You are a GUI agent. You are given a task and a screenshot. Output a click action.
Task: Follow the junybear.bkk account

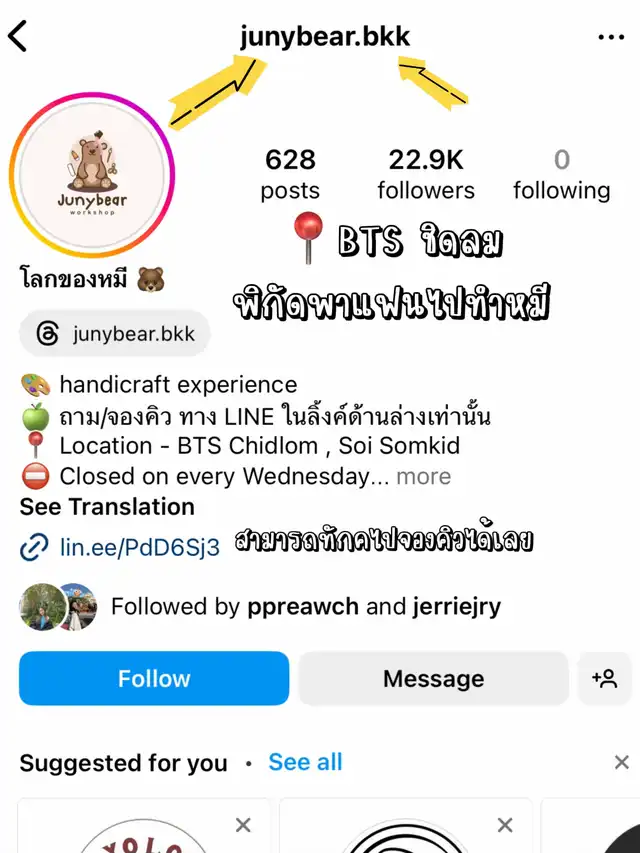154,679
